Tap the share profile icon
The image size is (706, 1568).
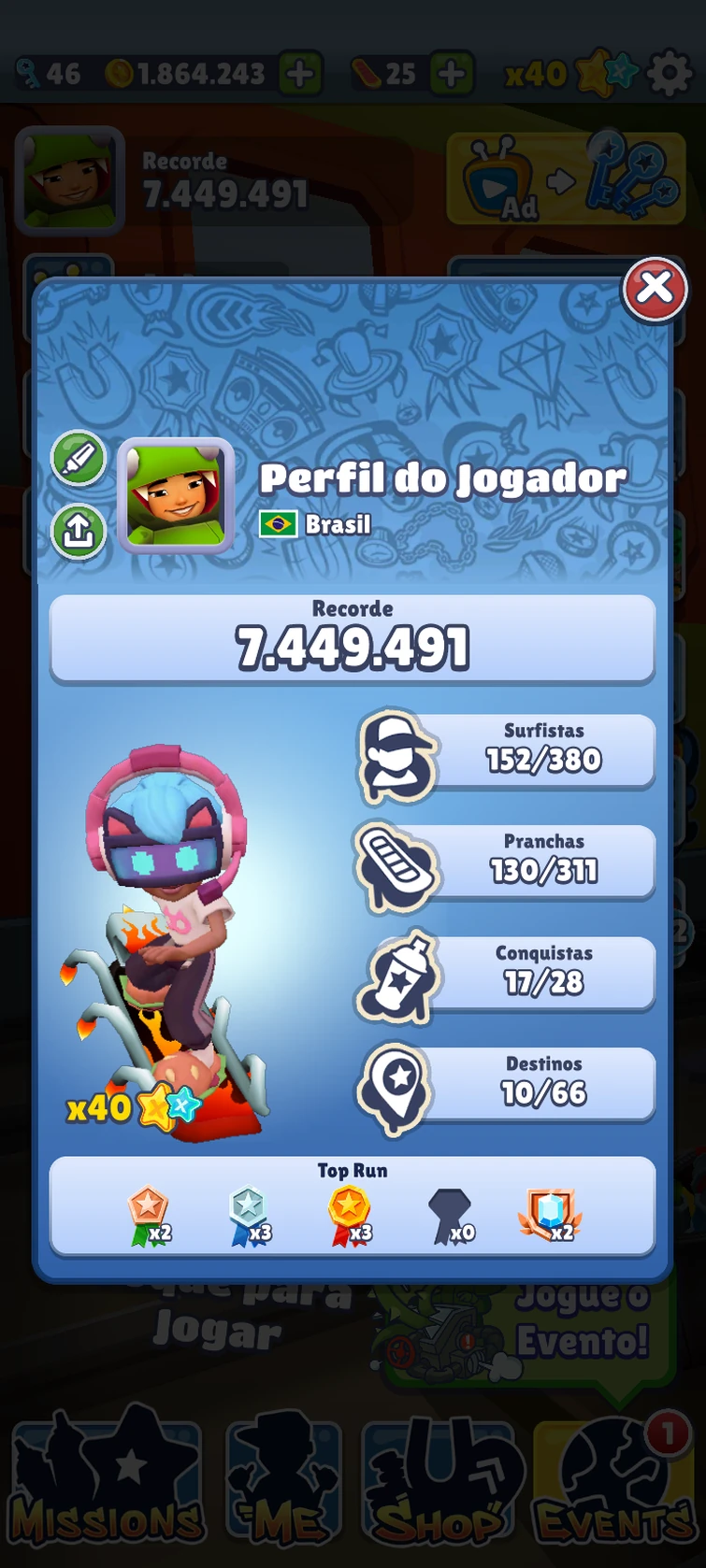click(79, 531)
